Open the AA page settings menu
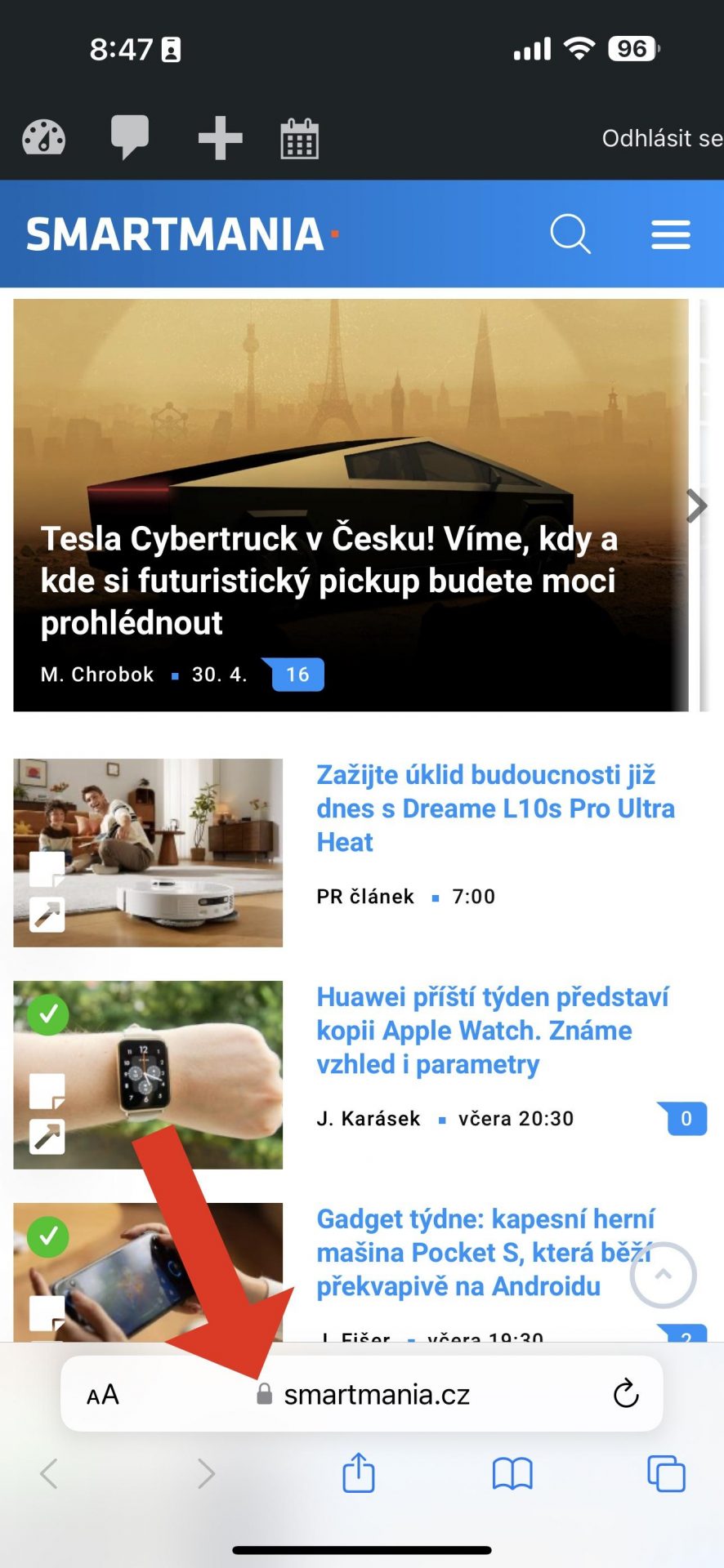 coord(103,1395)
